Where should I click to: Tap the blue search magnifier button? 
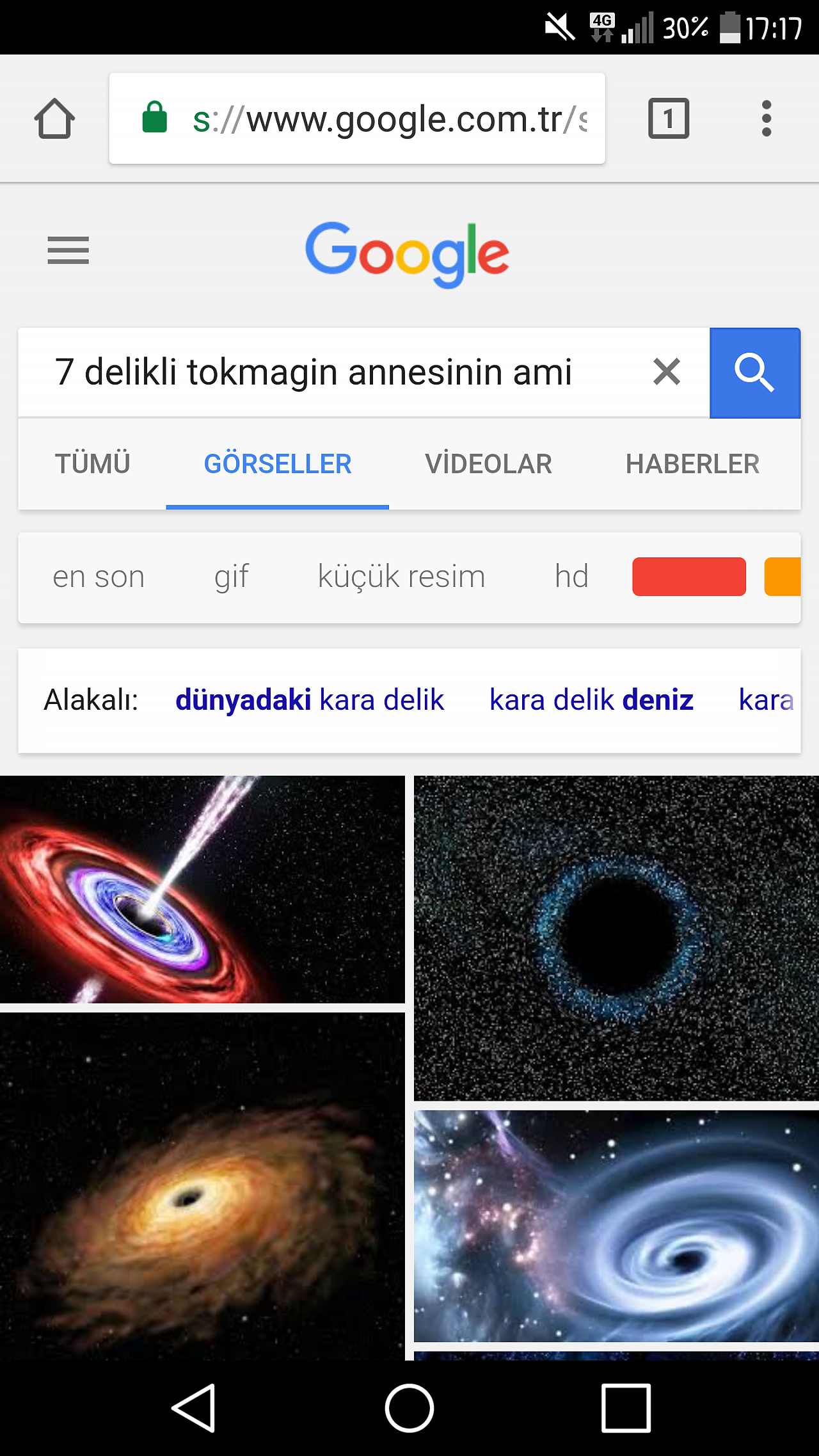click(755, 373)
